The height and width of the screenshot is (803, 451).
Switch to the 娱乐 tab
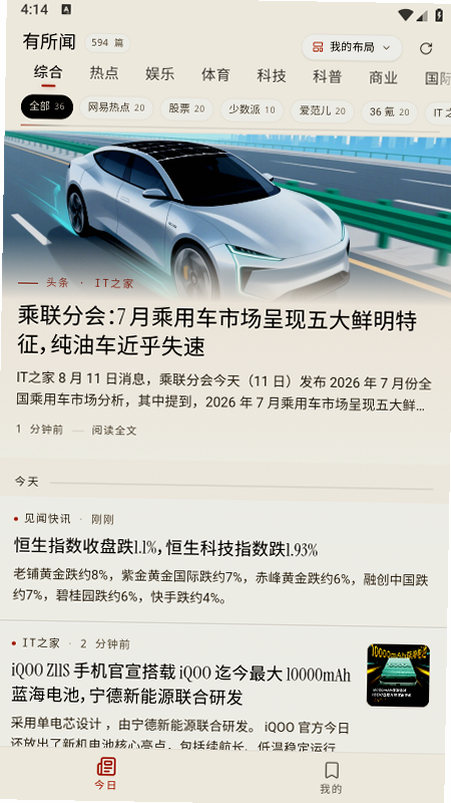click(x=160, y=73)
